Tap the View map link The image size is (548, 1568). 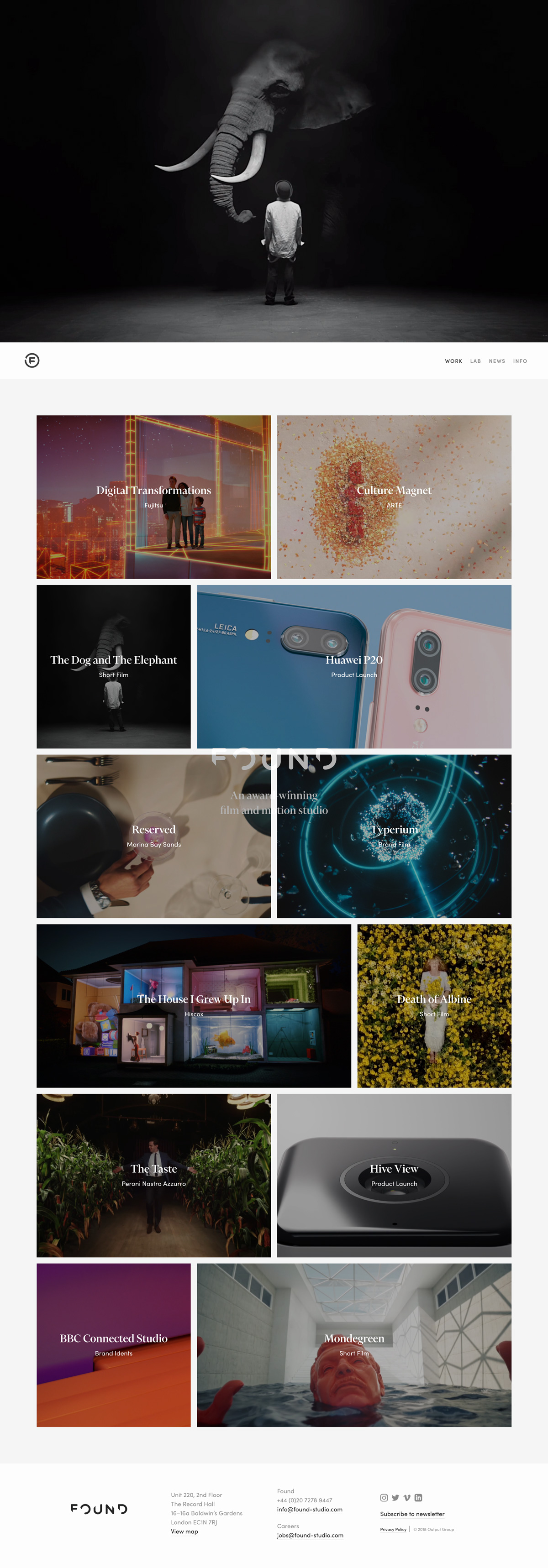pos(184,1531)
